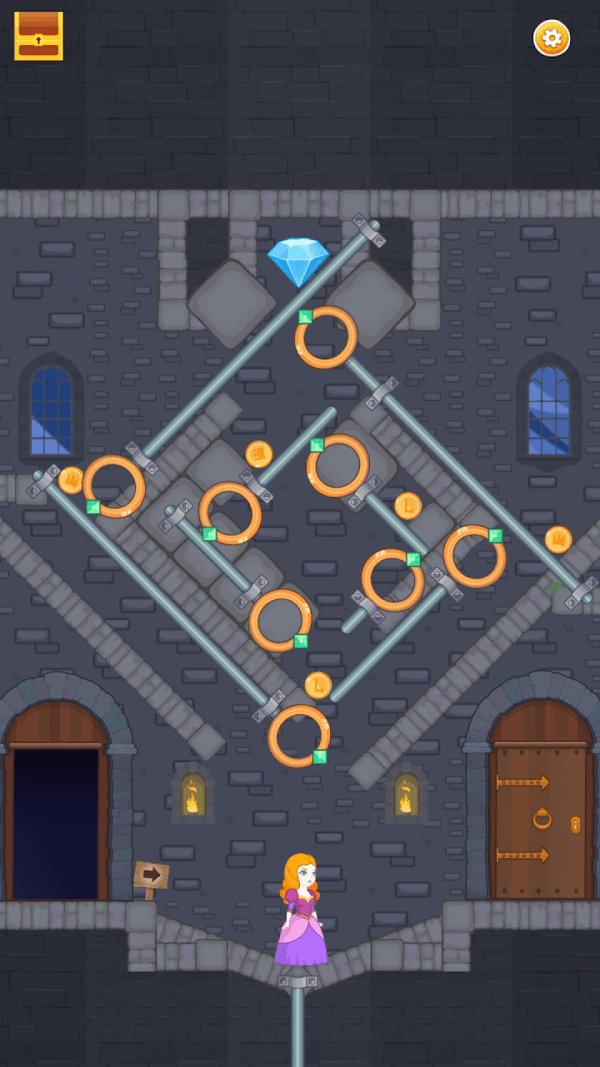Open the treasure chest
The image size is (600, 1067).
point(39,36)
